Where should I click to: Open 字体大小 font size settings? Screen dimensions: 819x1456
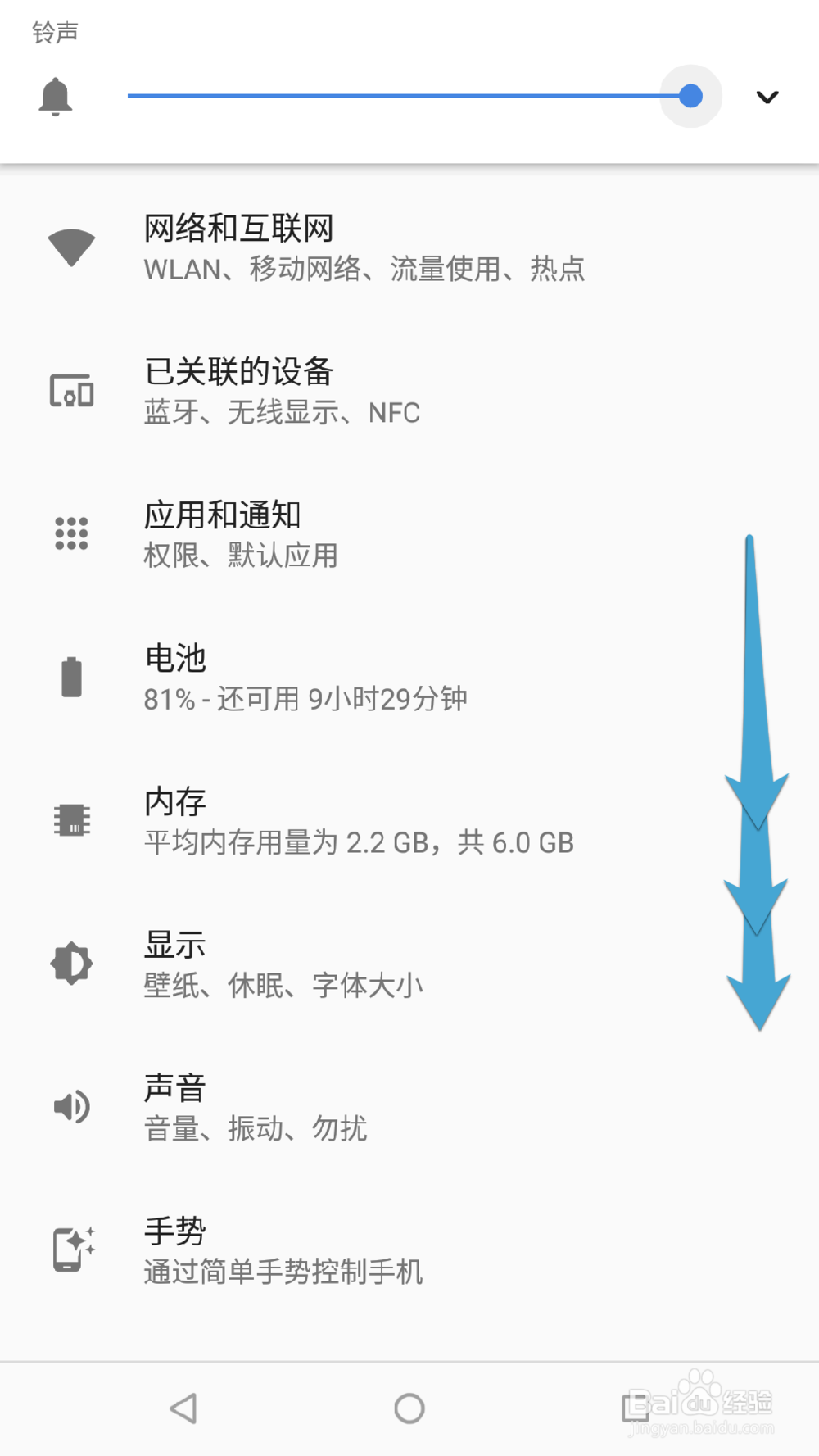(369, 986)
